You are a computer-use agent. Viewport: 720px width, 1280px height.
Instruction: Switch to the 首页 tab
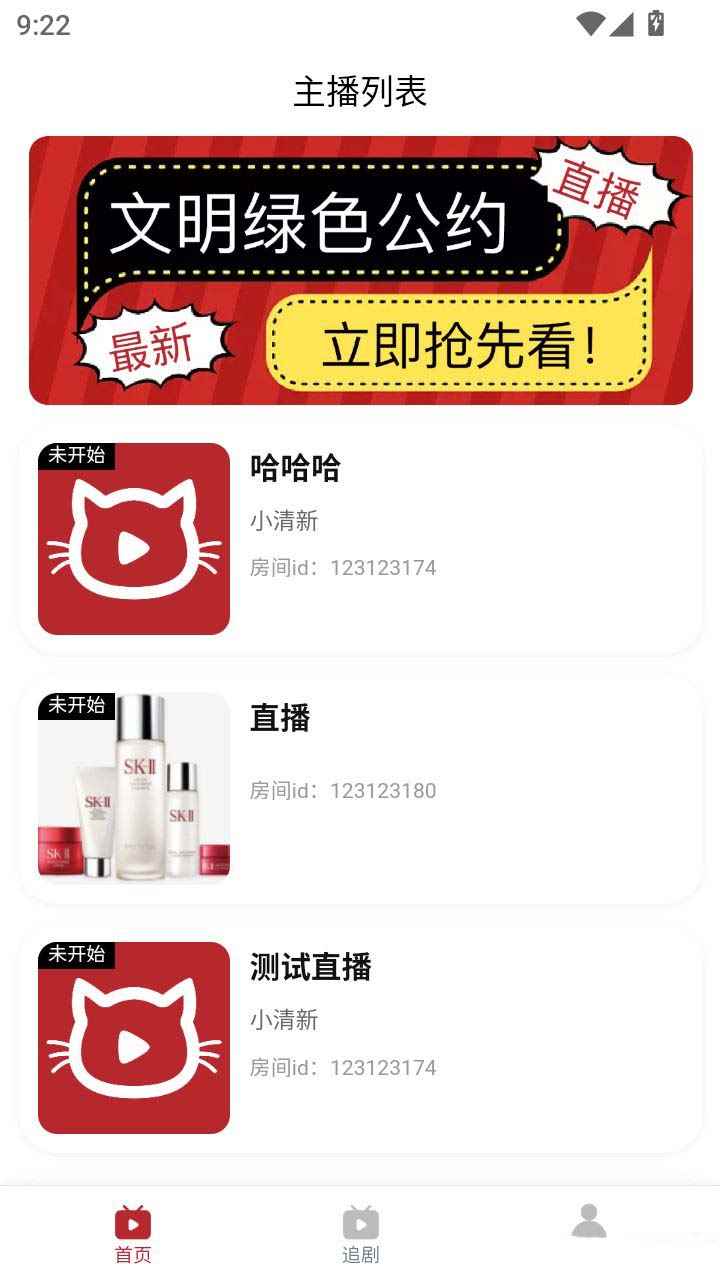click(133, 1234)
